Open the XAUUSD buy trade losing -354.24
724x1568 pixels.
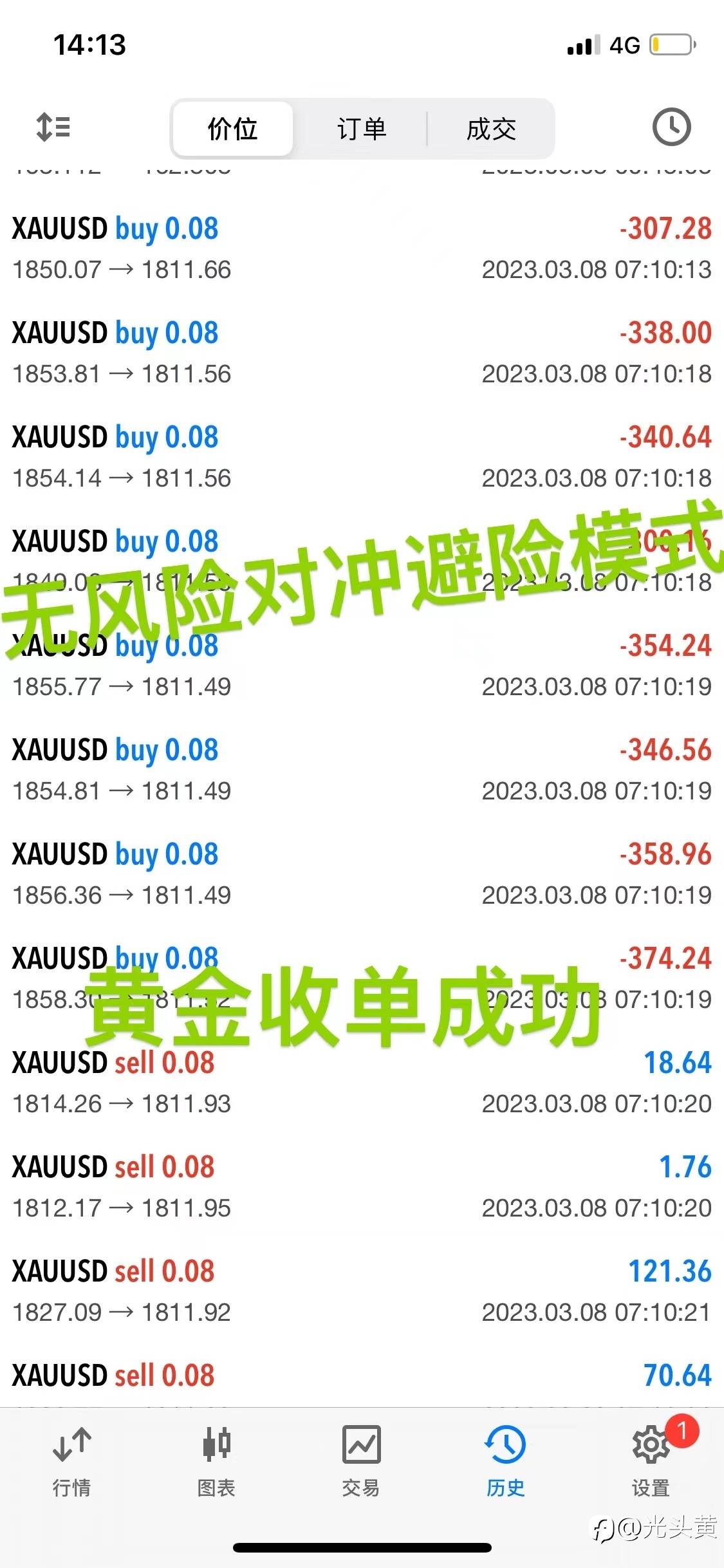coord(362,666)
